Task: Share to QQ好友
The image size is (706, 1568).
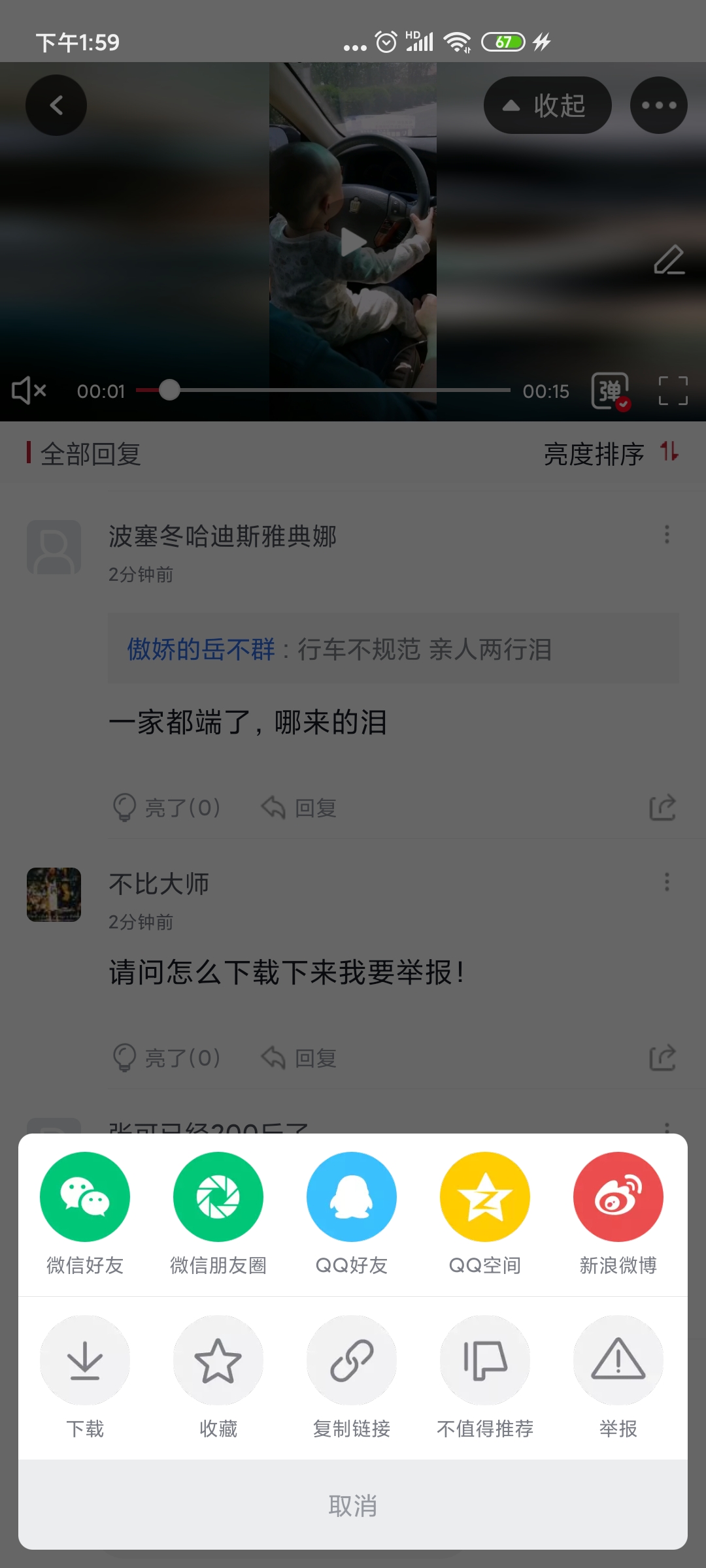Action: pos(352,1197)
